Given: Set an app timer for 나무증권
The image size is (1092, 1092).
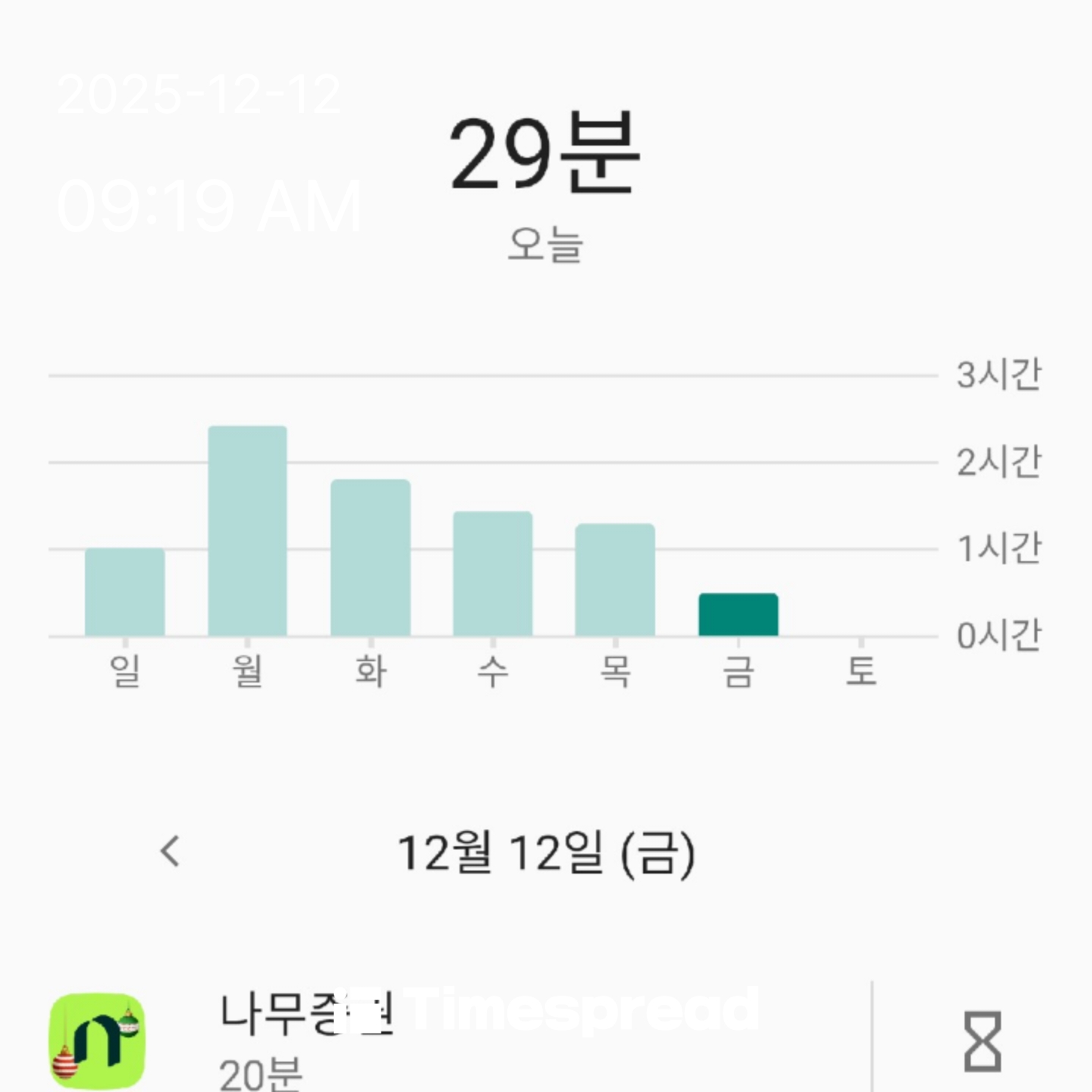Looking at the screenshot, I should [x=981, y=1040].
